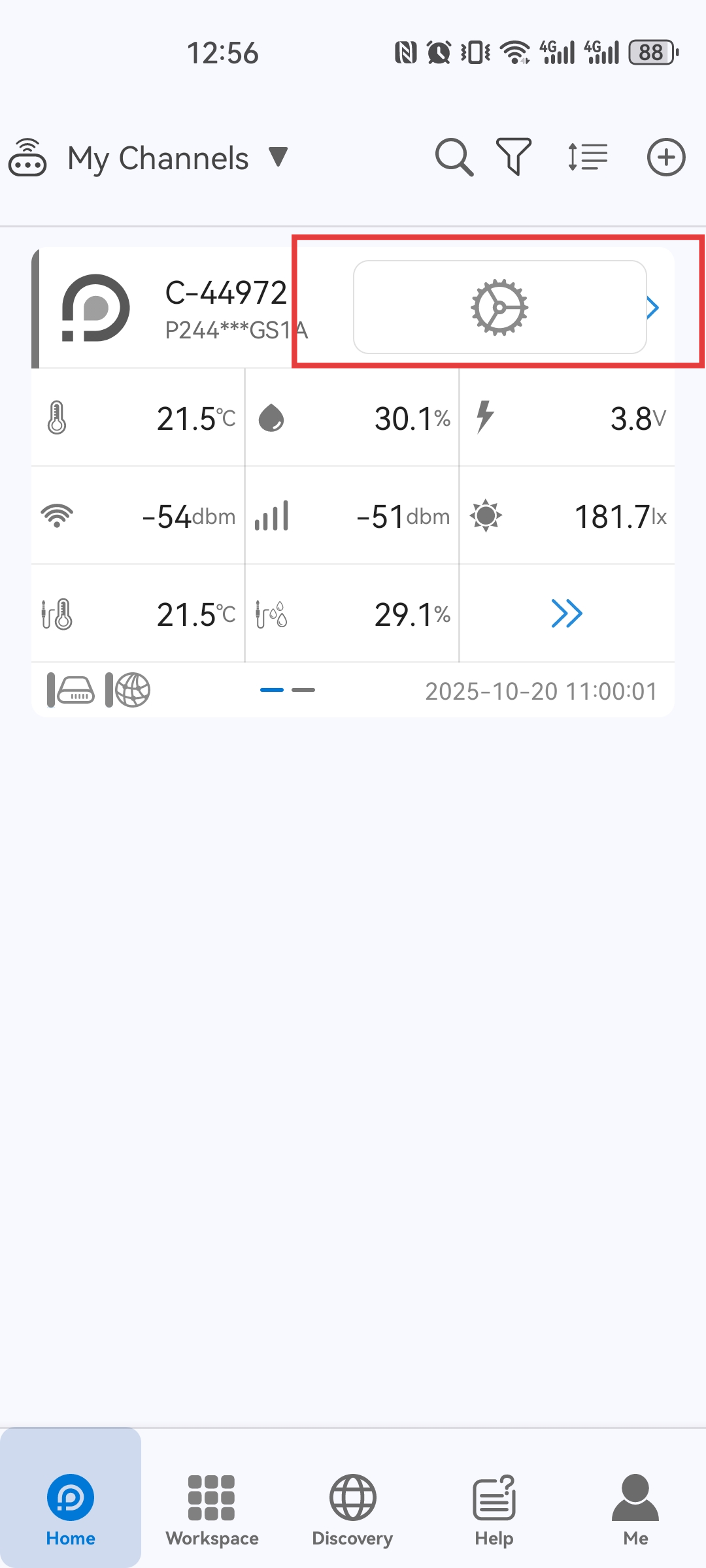Add a new device with plus icon
The width and height of the screenshot is (706, 1568).
coord(666,157)
